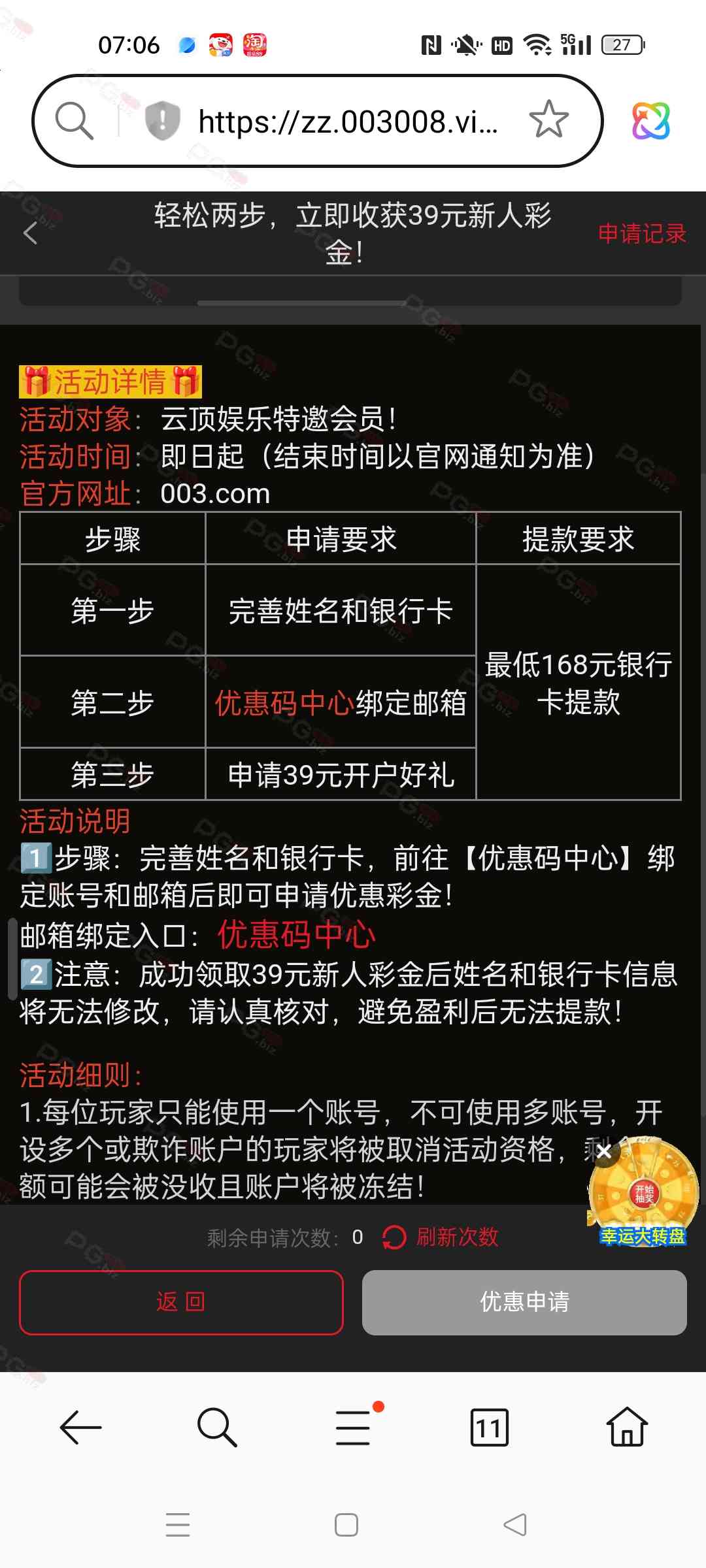View the 11 open tabs
The image size is (706, 1568).
click(489, 1428)
